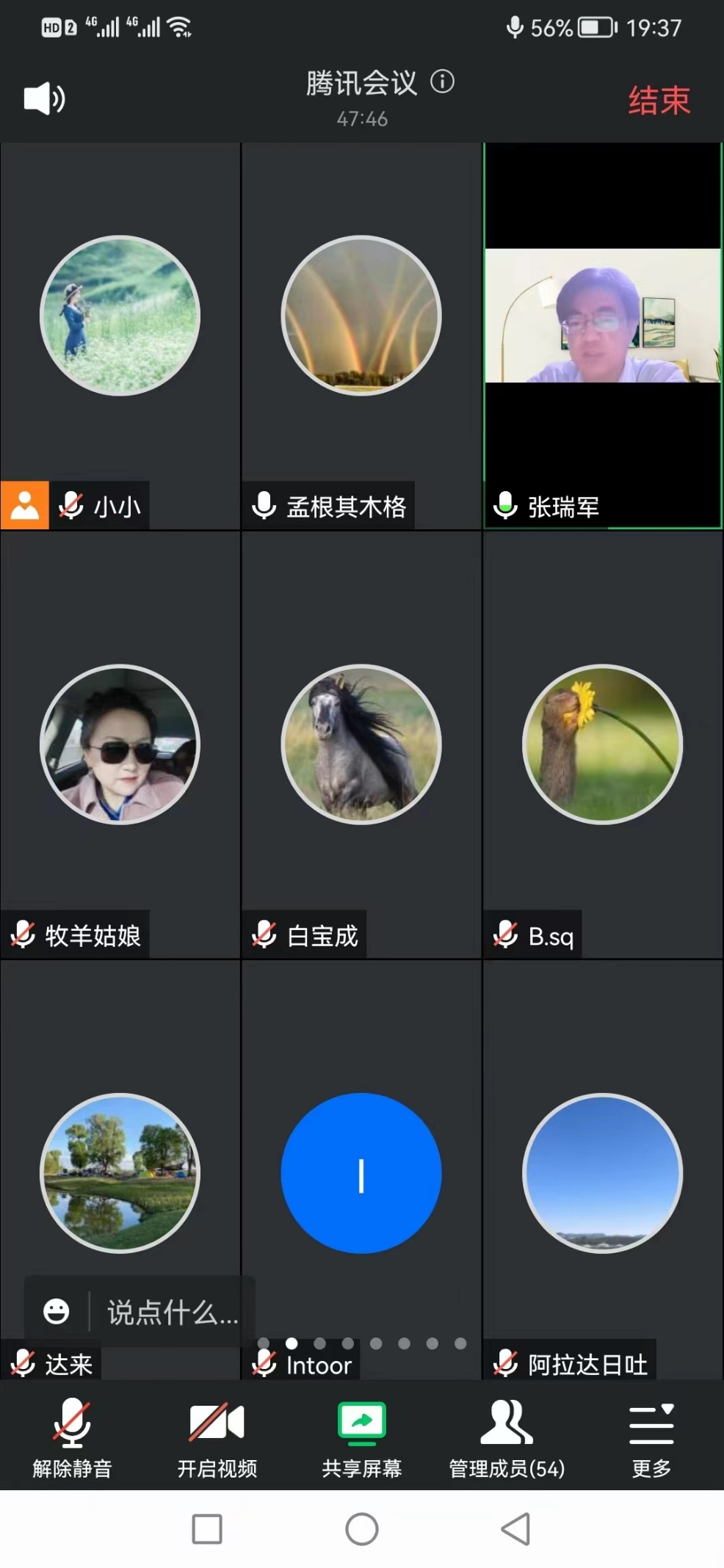Open meeting info next to 腾讯会议
Viewport: 724px width, 1568px height.
click(x=442, y=81)
